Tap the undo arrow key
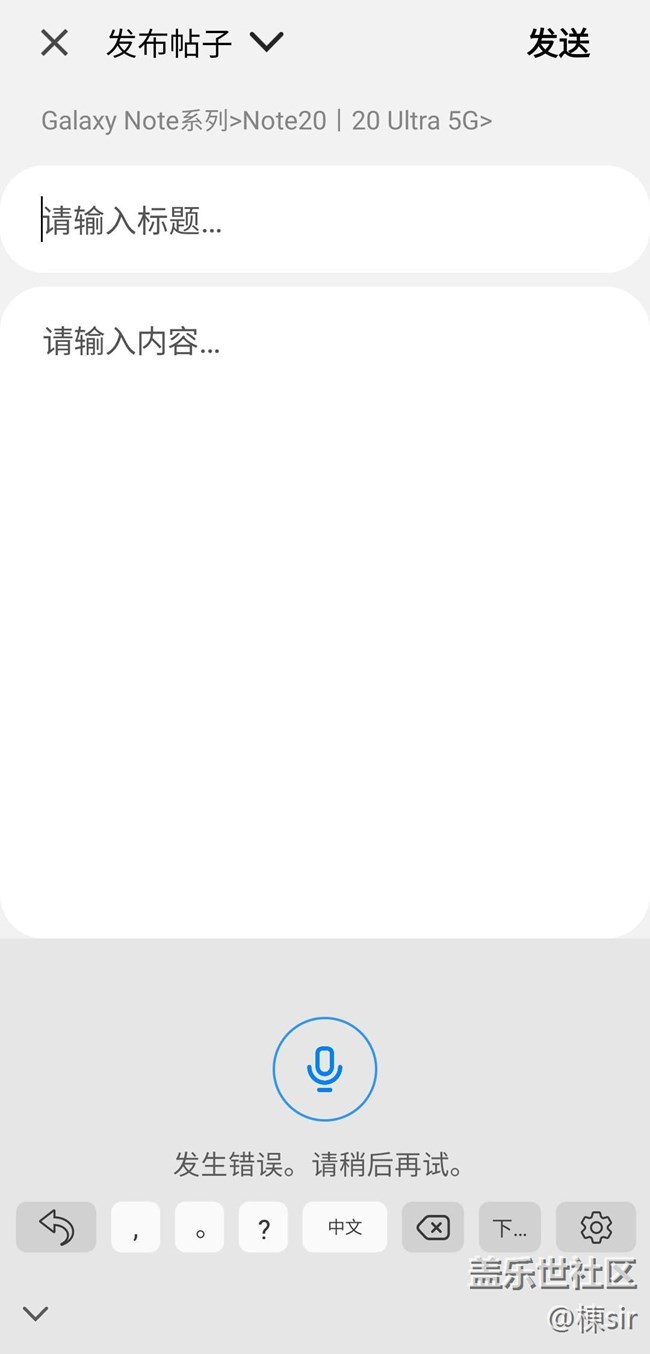 pyautogui.click(x=56, y=1227)
